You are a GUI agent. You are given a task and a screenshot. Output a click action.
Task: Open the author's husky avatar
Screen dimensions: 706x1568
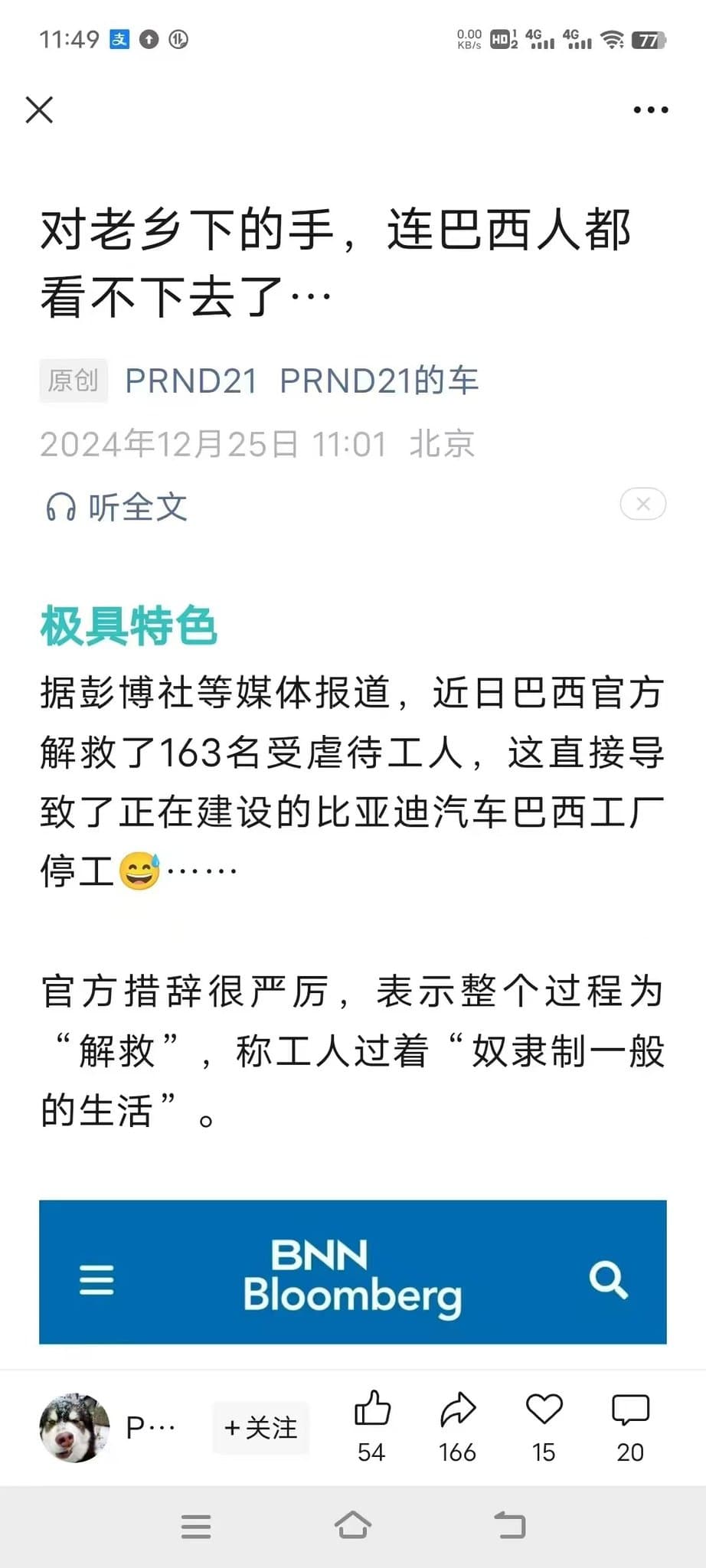tap(74, 1427)
